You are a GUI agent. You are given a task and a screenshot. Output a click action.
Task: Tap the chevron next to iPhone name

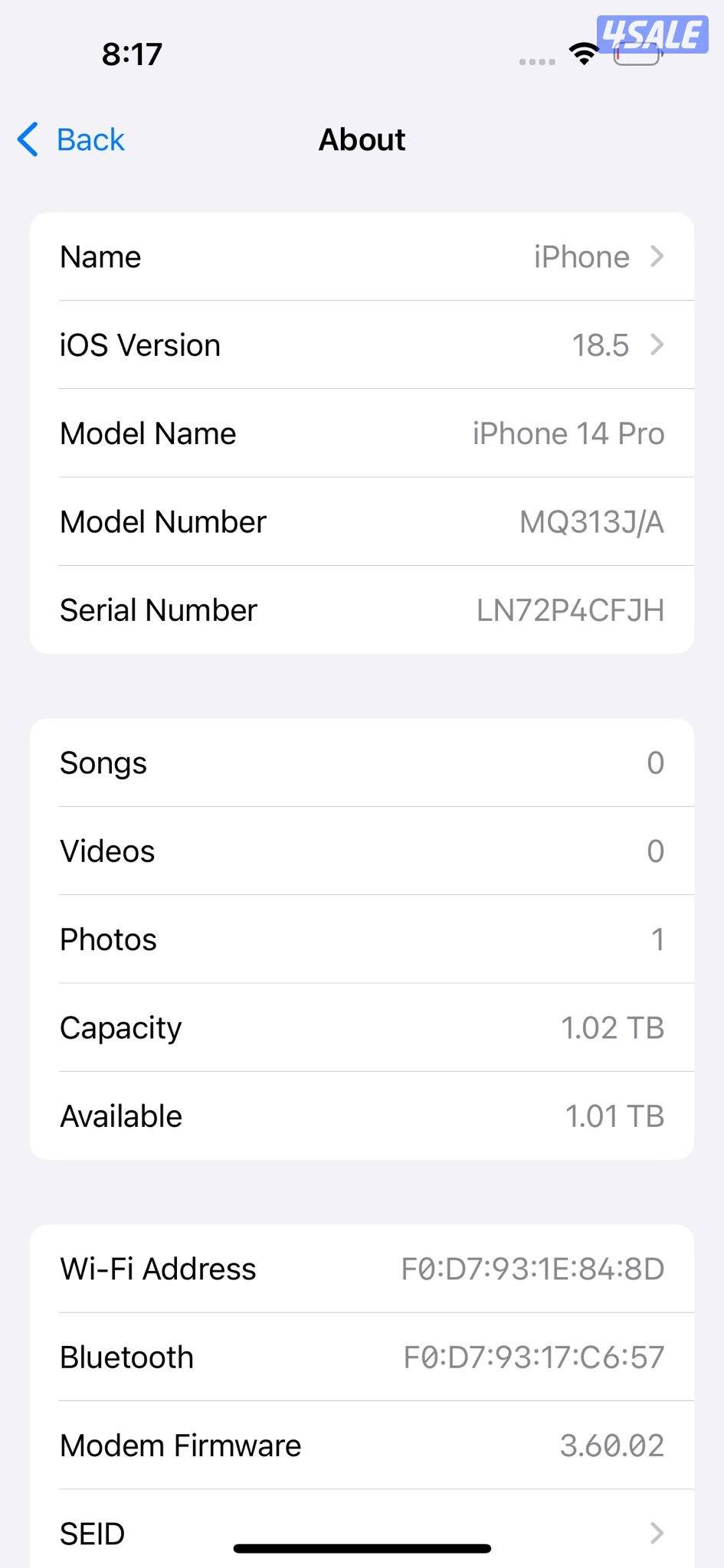(x=657, y=257)
